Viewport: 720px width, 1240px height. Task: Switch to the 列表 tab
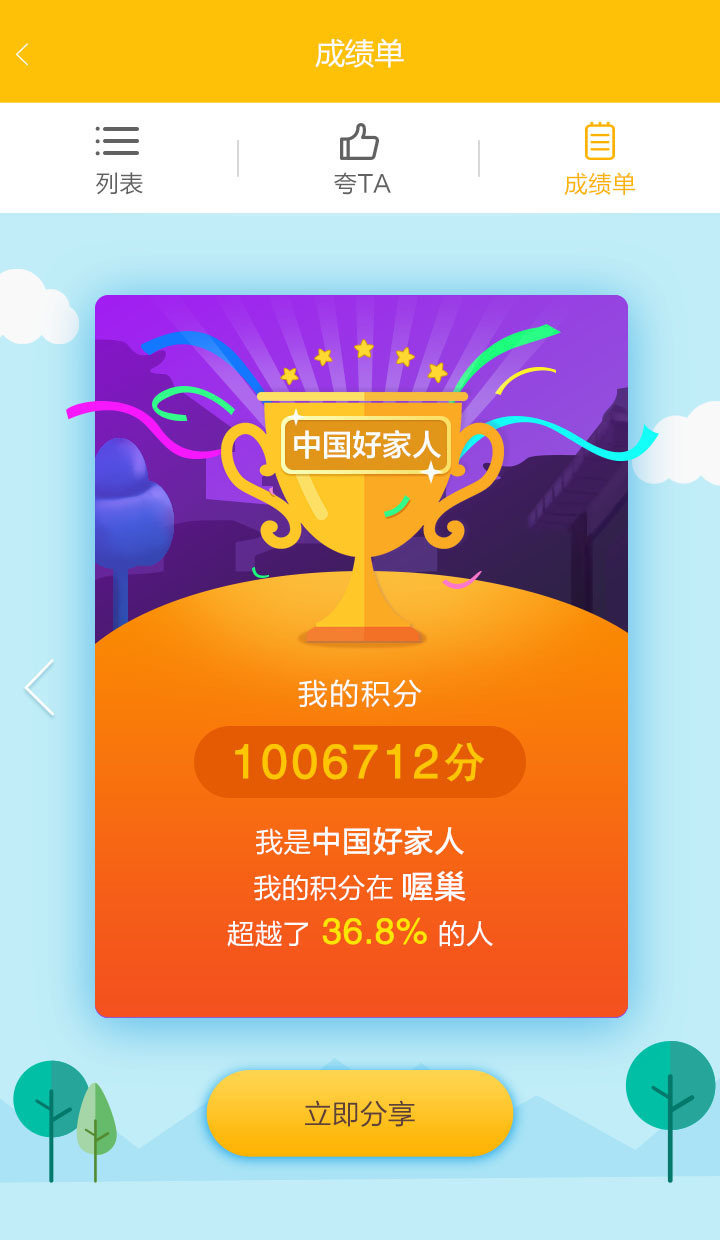coord(119,158)
